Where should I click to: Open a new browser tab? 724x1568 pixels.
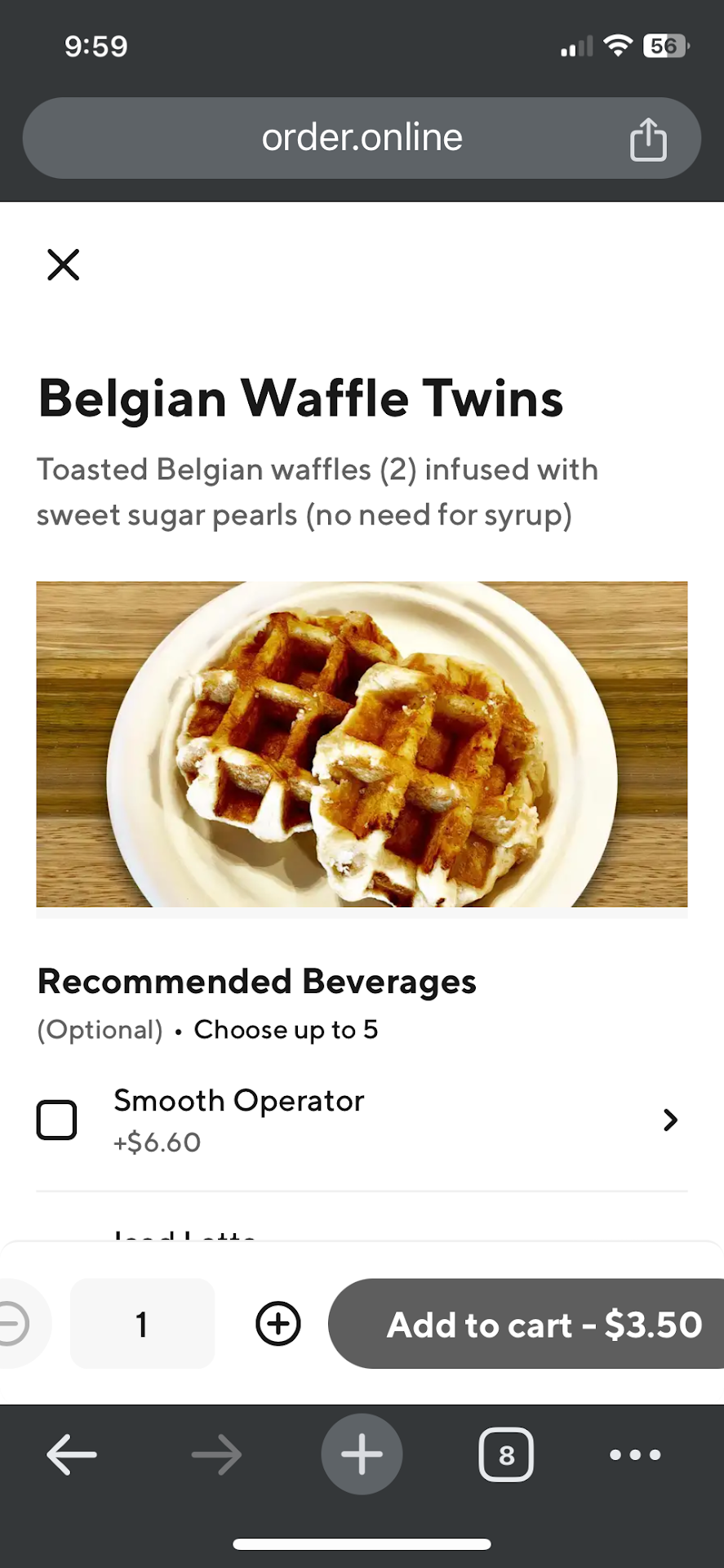coord(362,1454)
